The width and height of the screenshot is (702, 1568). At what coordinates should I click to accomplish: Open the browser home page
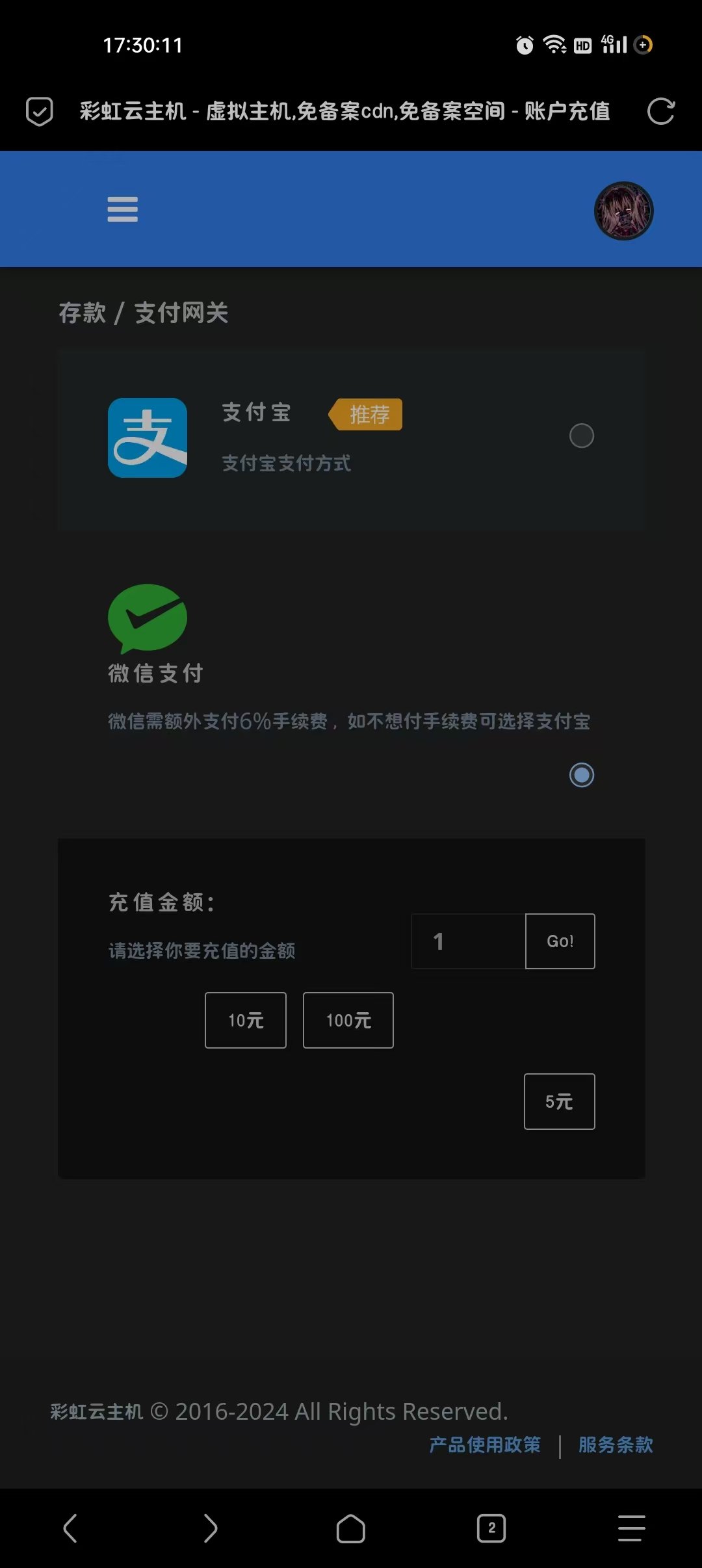pyautogui.click(x=351, y=1528)
